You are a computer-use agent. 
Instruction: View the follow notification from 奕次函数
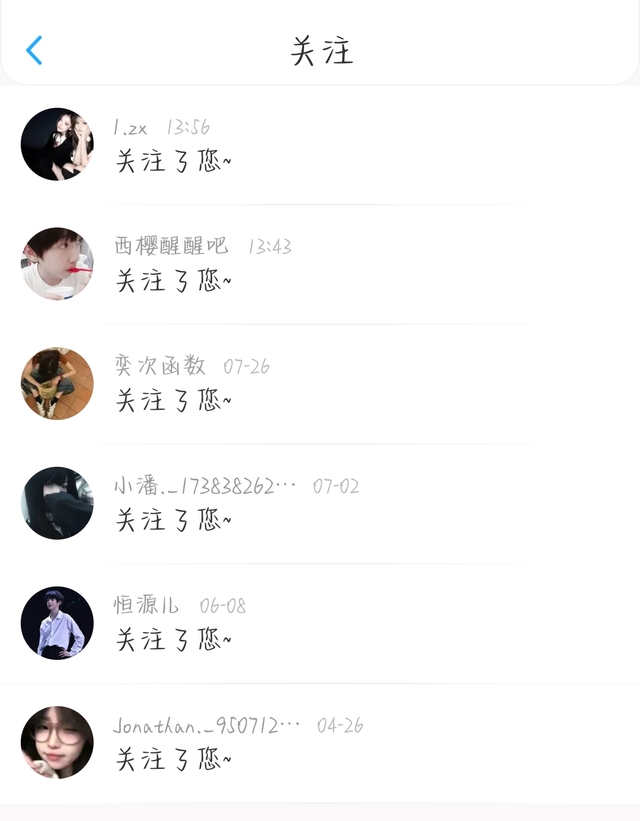[320, 384]
